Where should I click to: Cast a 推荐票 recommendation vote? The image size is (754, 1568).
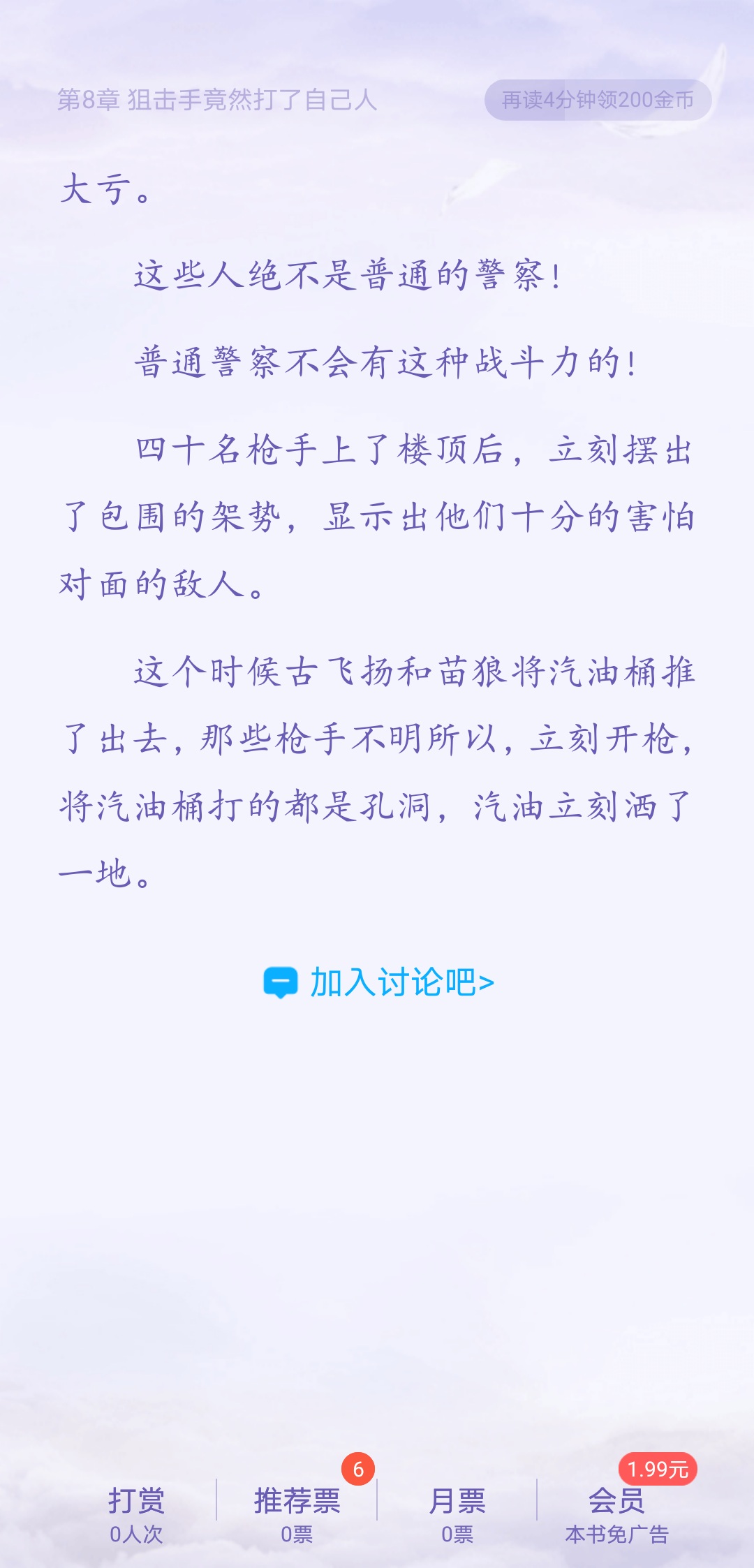297,1513
